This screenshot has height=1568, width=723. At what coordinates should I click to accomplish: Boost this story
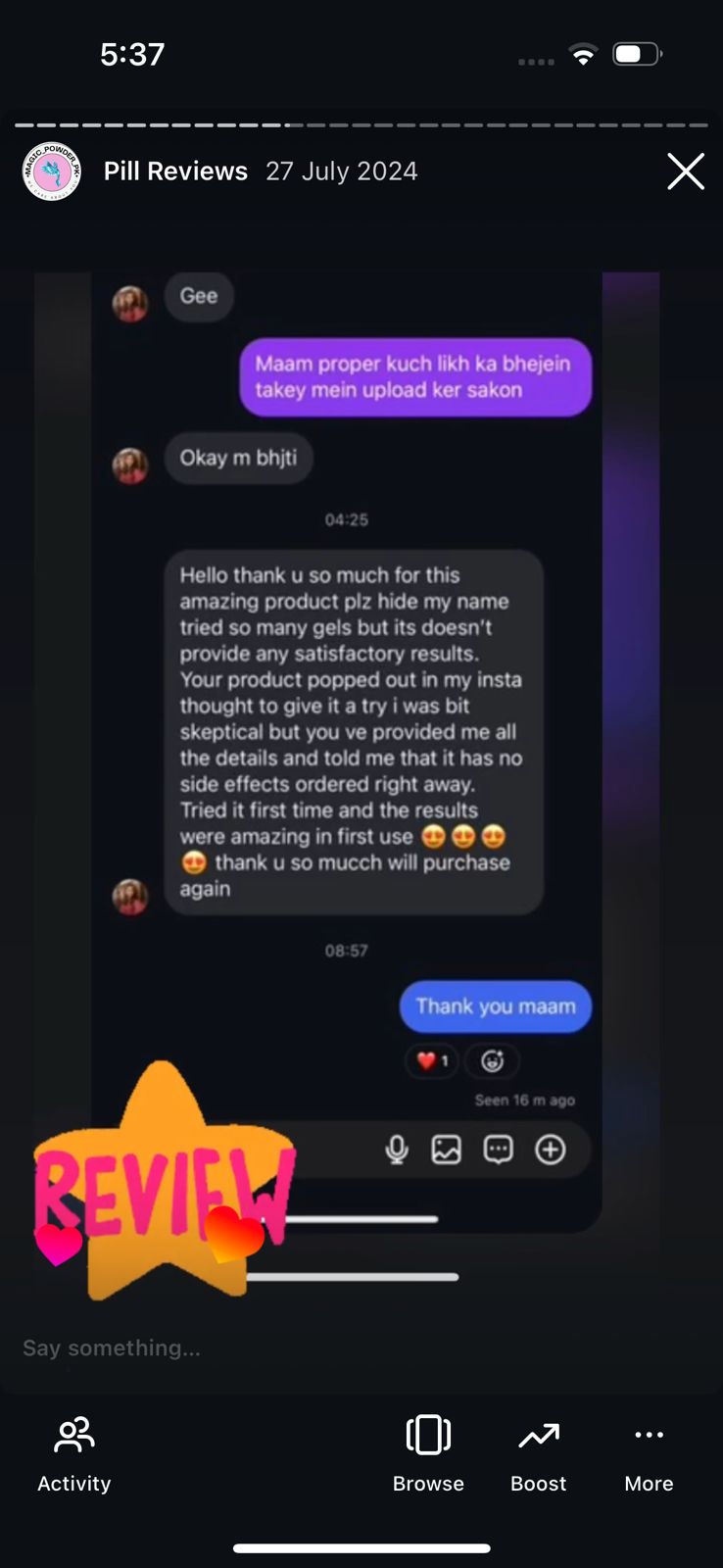point(538,1453)
